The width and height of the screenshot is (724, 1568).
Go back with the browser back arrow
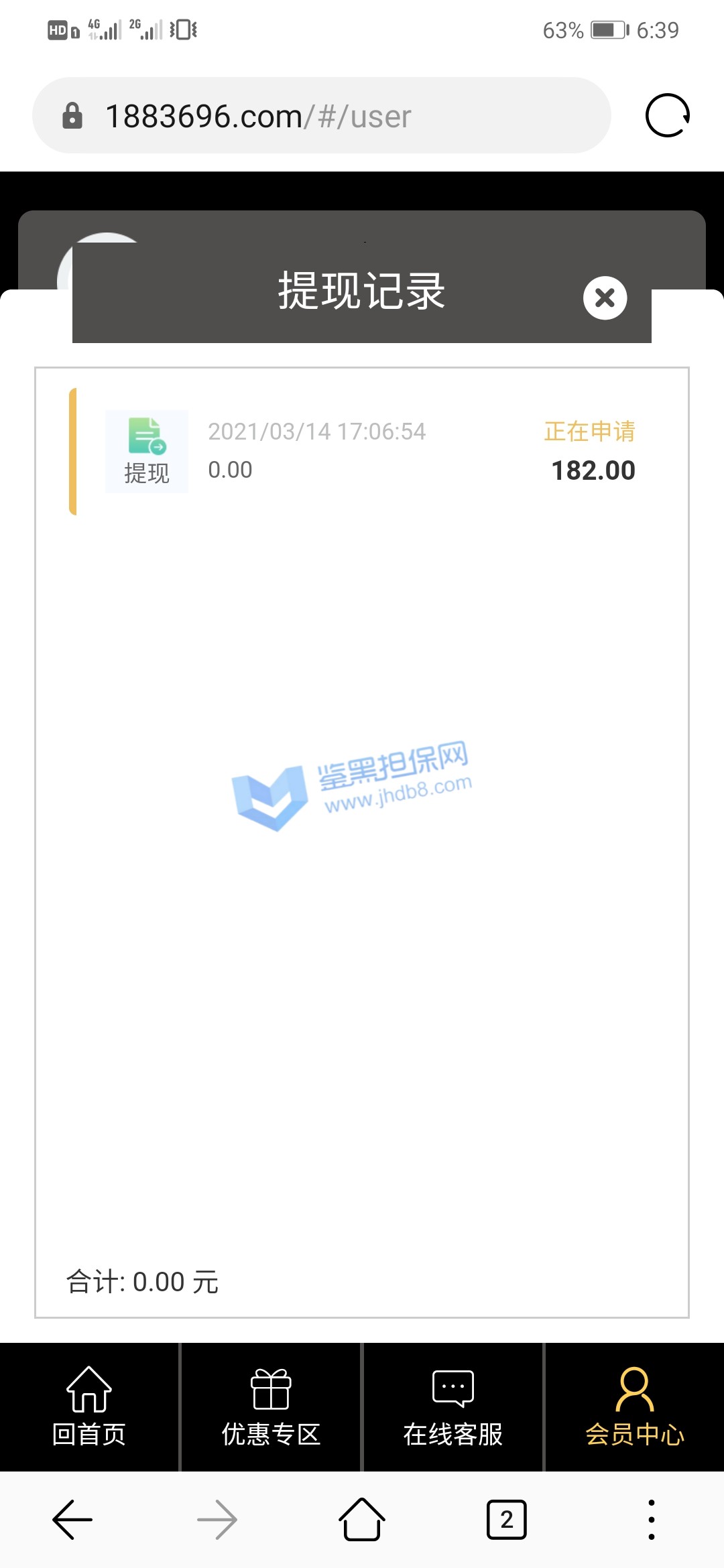(72, 1520)
